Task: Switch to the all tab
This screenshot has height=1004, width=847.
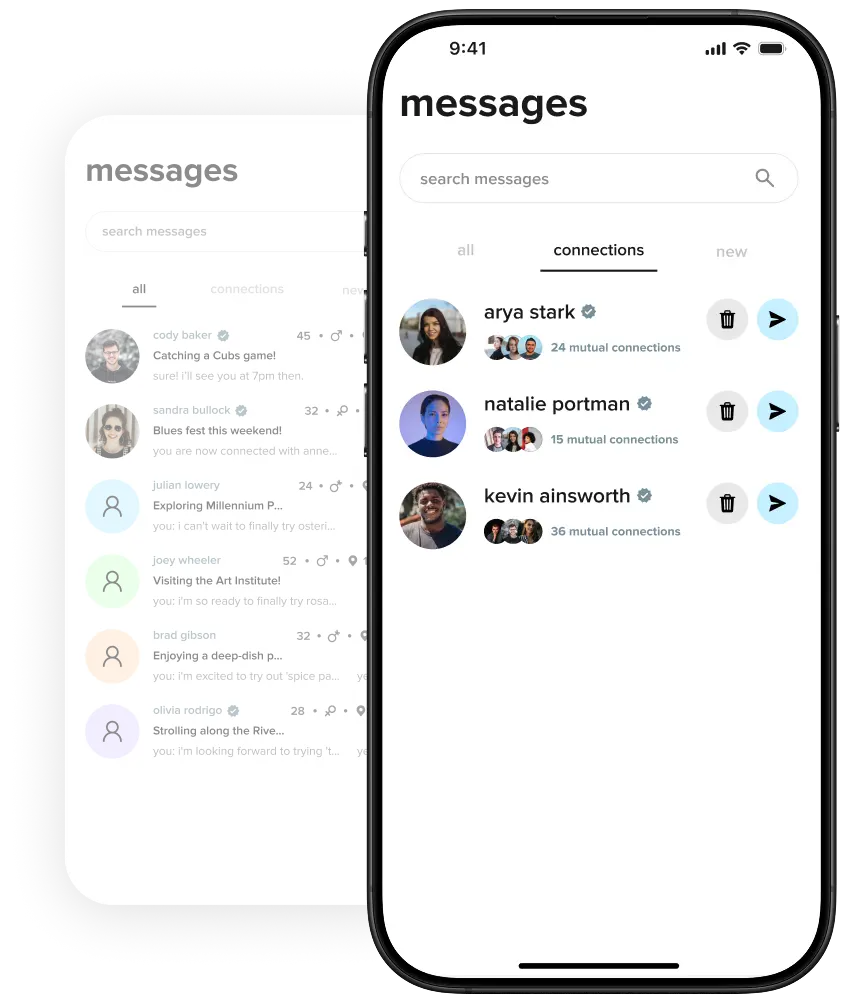Action: pyautogui.click(x=465, y=251)
